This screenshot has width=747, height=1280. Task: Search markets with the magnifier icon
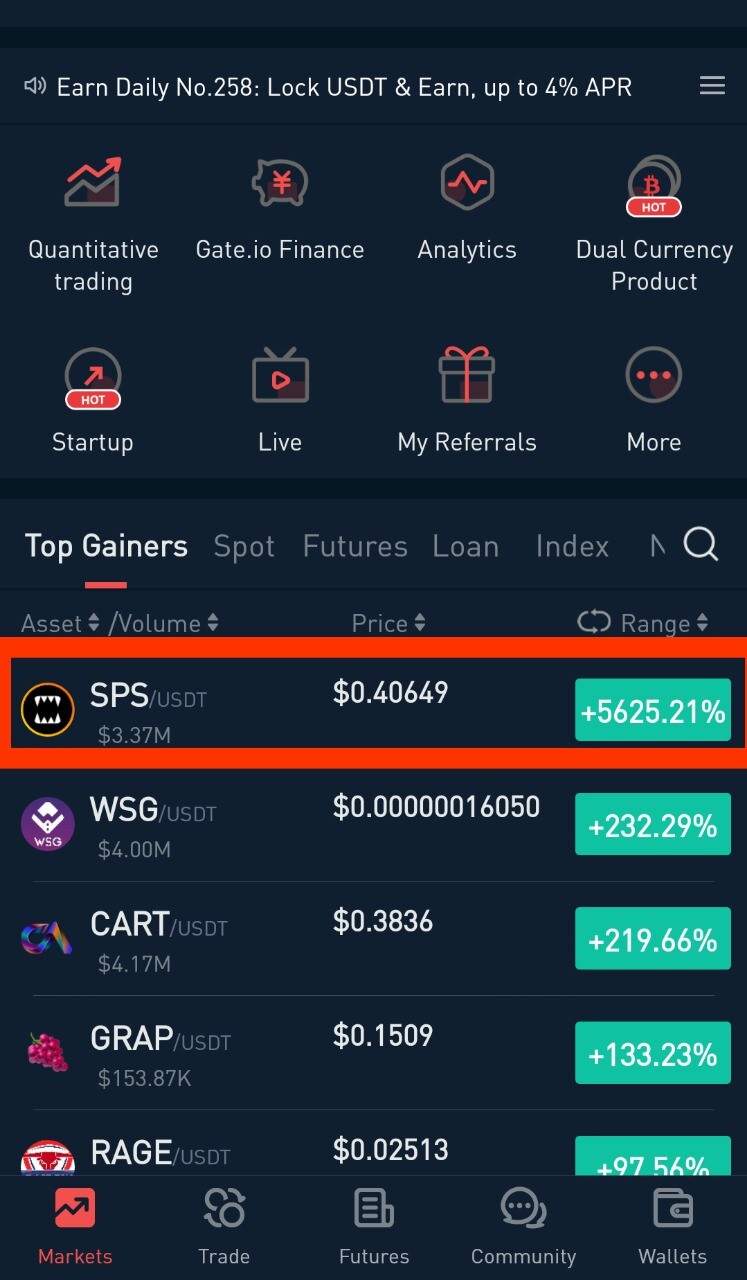pyautogui.click(x=701, y=545)
